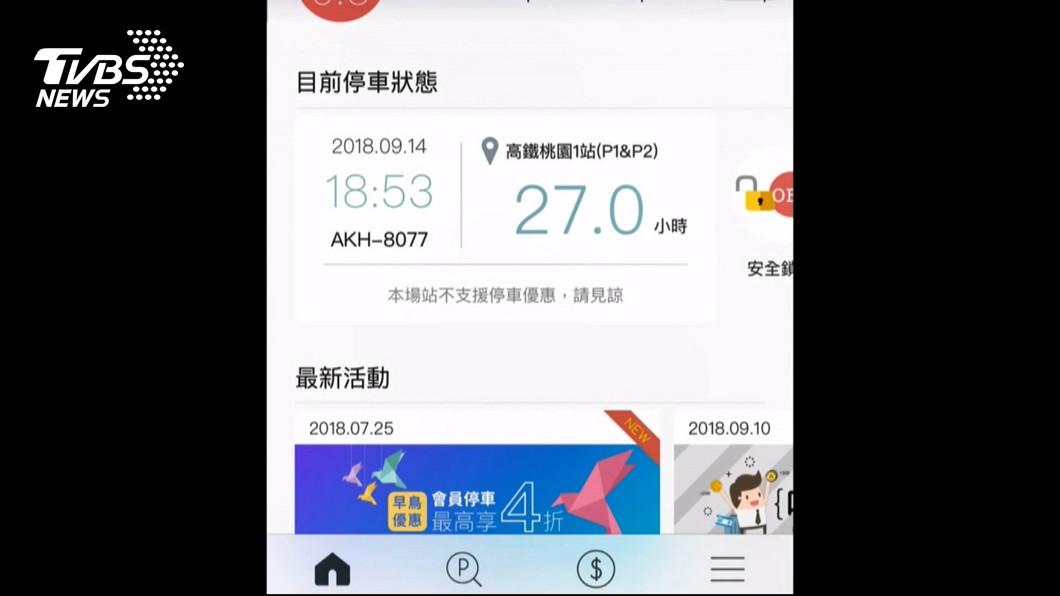Switch to the payment dollar tab
The image size is (1060, 596).
[596, 569]
